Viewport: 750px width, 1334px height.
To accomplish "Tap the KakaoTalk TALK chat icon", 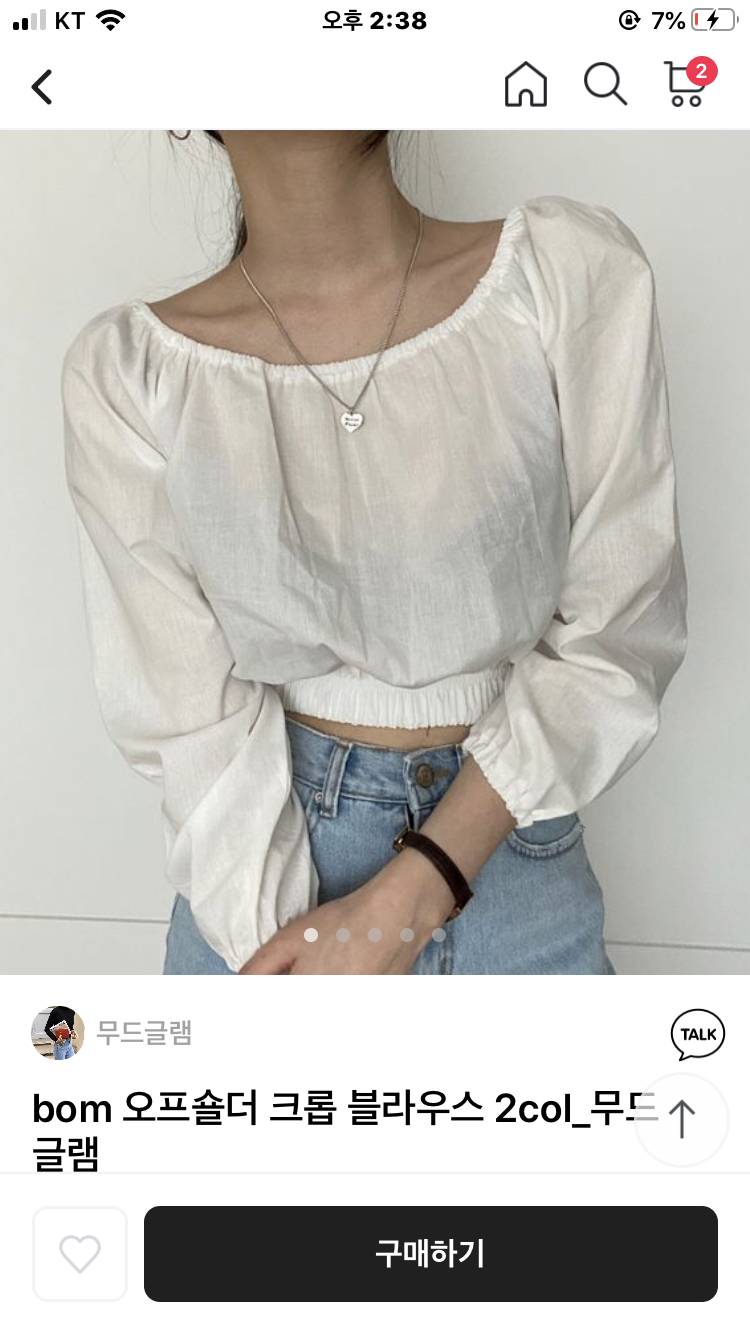I will click(697, 1035).
